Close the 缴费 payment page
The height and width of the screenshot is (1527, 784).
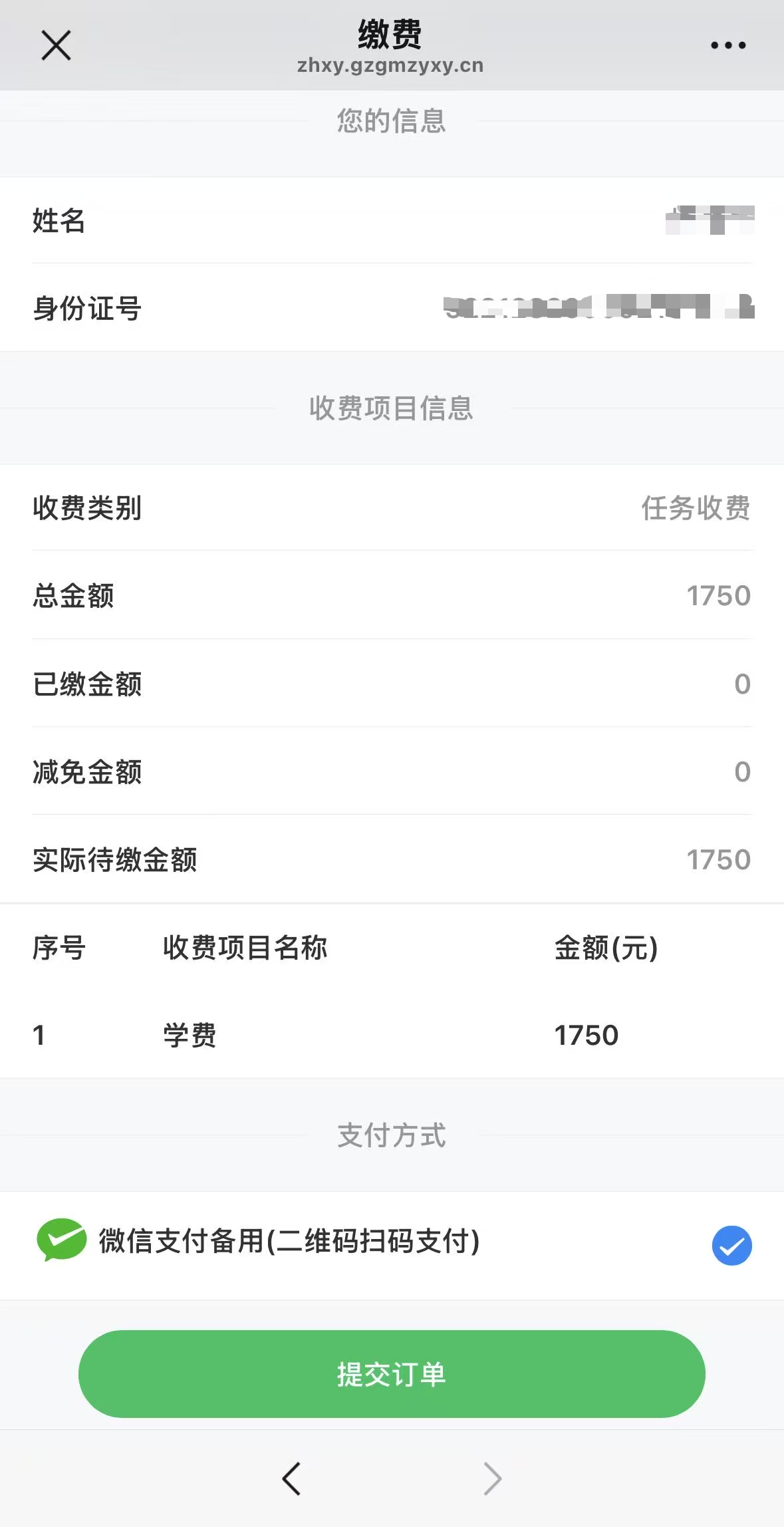pyautogui.click(x=56, y=45)
